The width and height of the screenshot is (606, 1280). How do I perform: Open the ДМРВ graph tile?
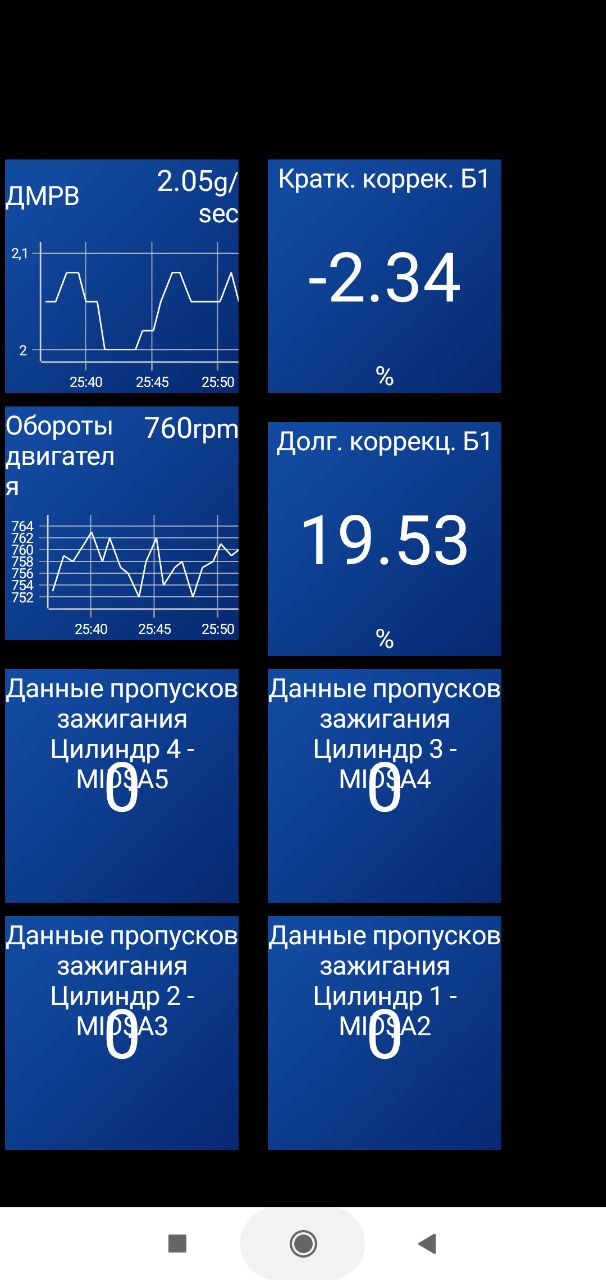(122, 276)
